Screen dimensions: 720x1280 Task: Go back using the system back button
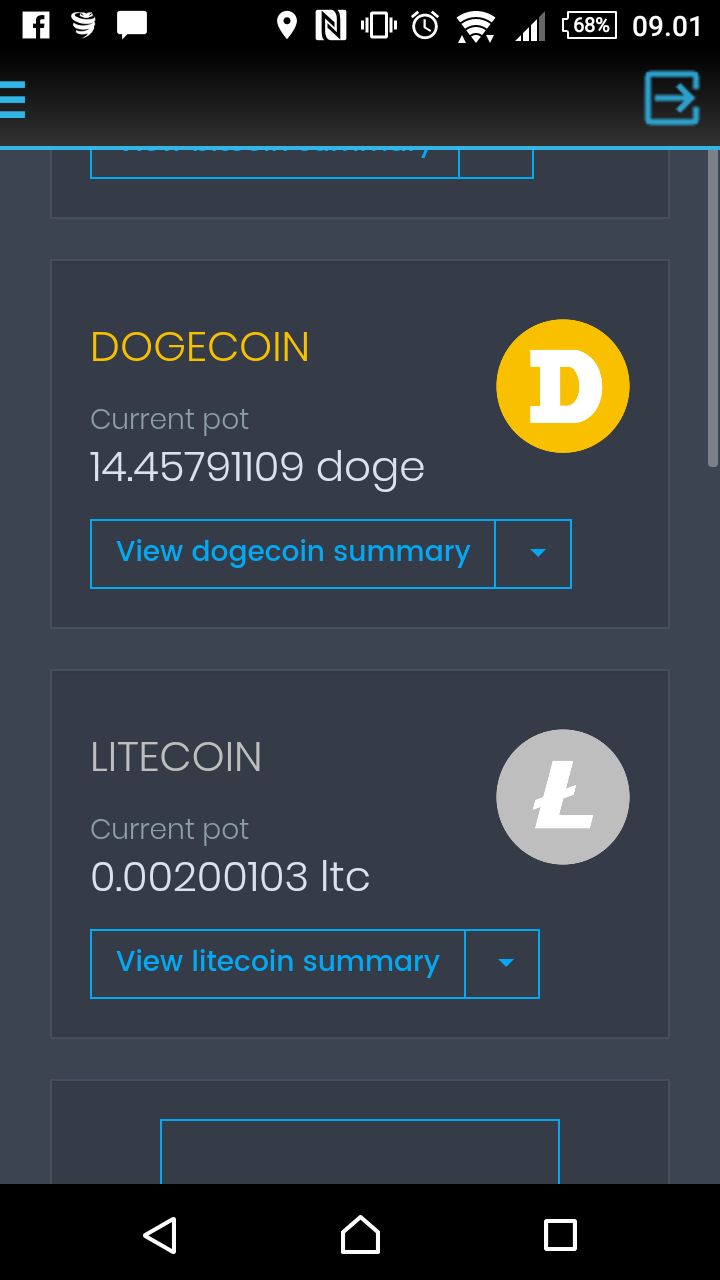coord(160,1235)
